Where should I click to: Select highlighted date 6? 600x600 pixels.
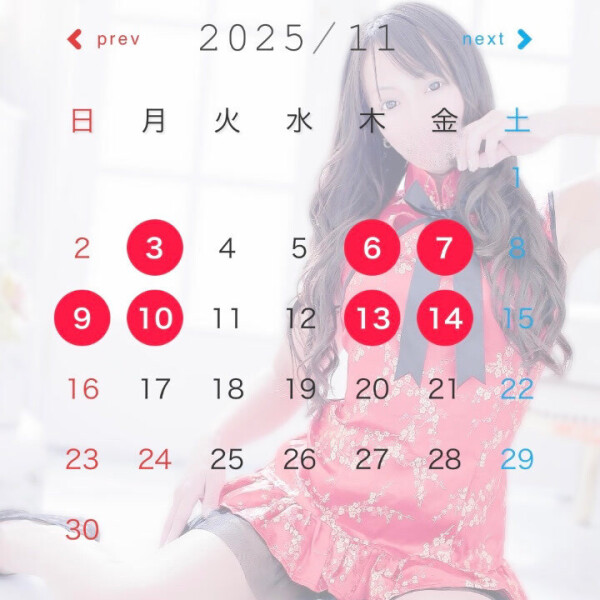(372, 247)
